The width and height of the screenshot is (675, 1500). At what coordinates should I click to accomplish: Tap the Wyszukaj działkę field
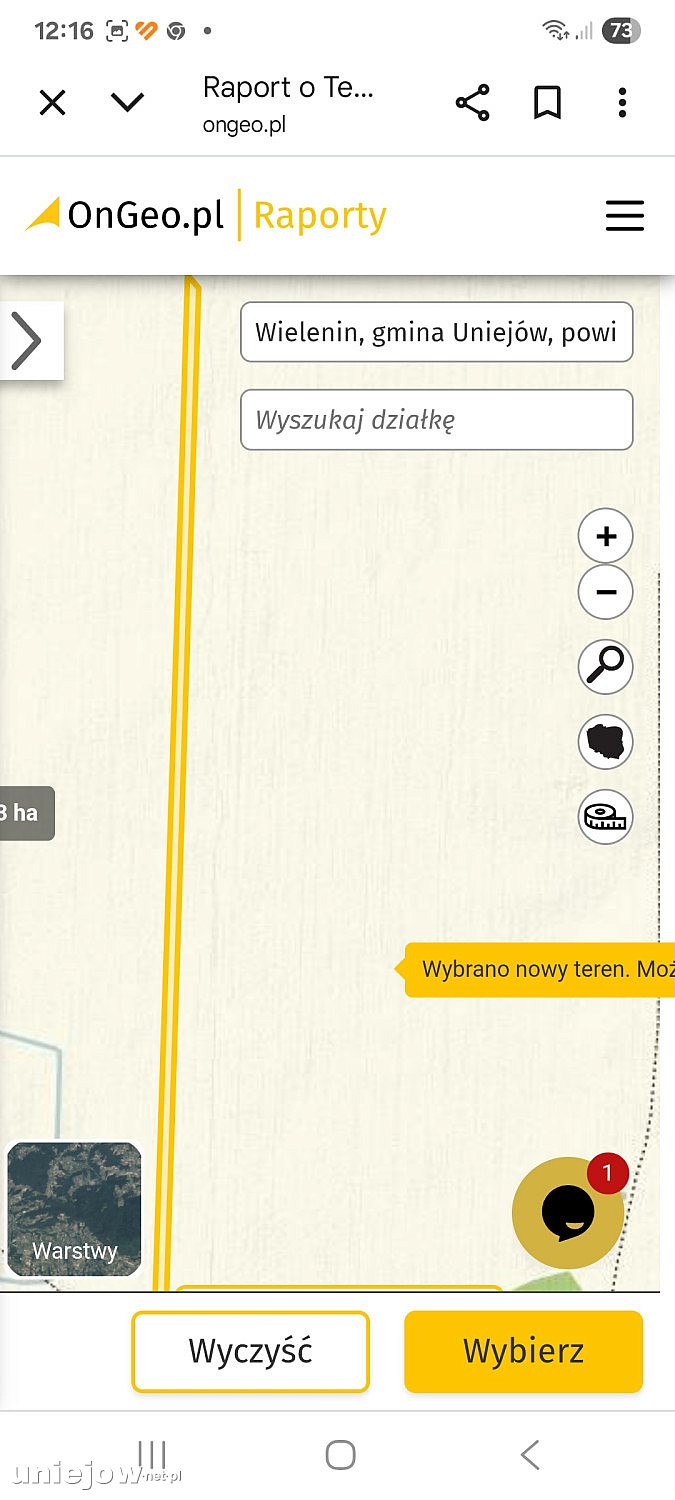point(437,420)
